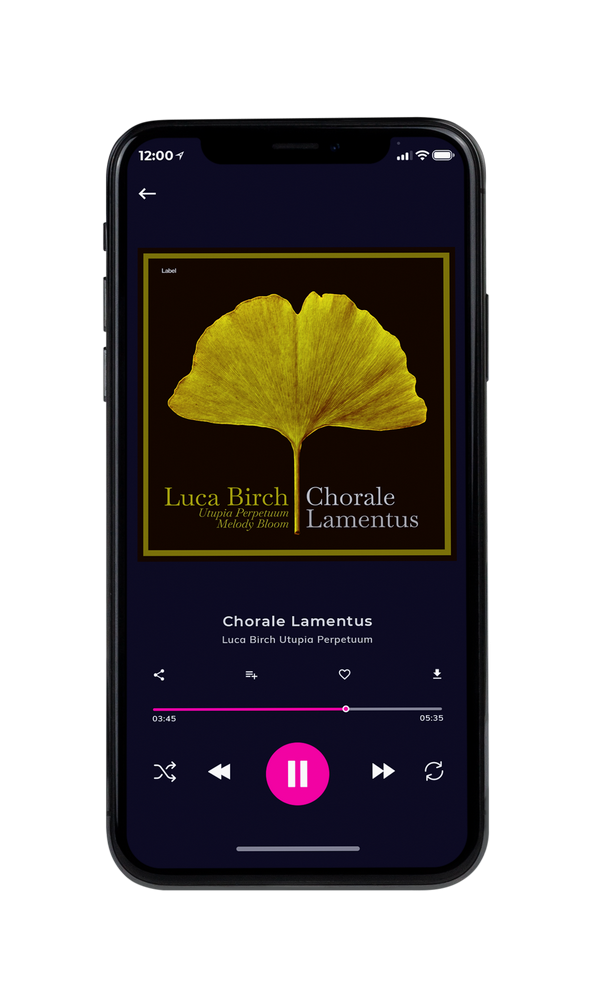Open the Chorale Lamentus album artwork
Viewport: 600px width, 1000px height.
click(297, 404)
